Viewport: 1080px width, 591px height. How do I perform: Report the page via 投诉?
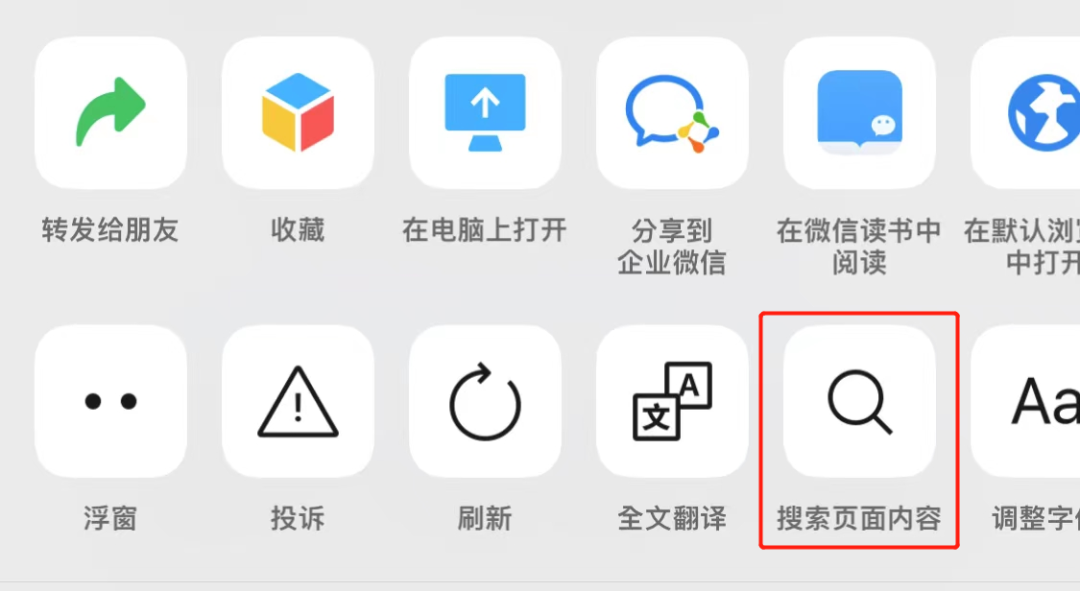pos(297,401)
